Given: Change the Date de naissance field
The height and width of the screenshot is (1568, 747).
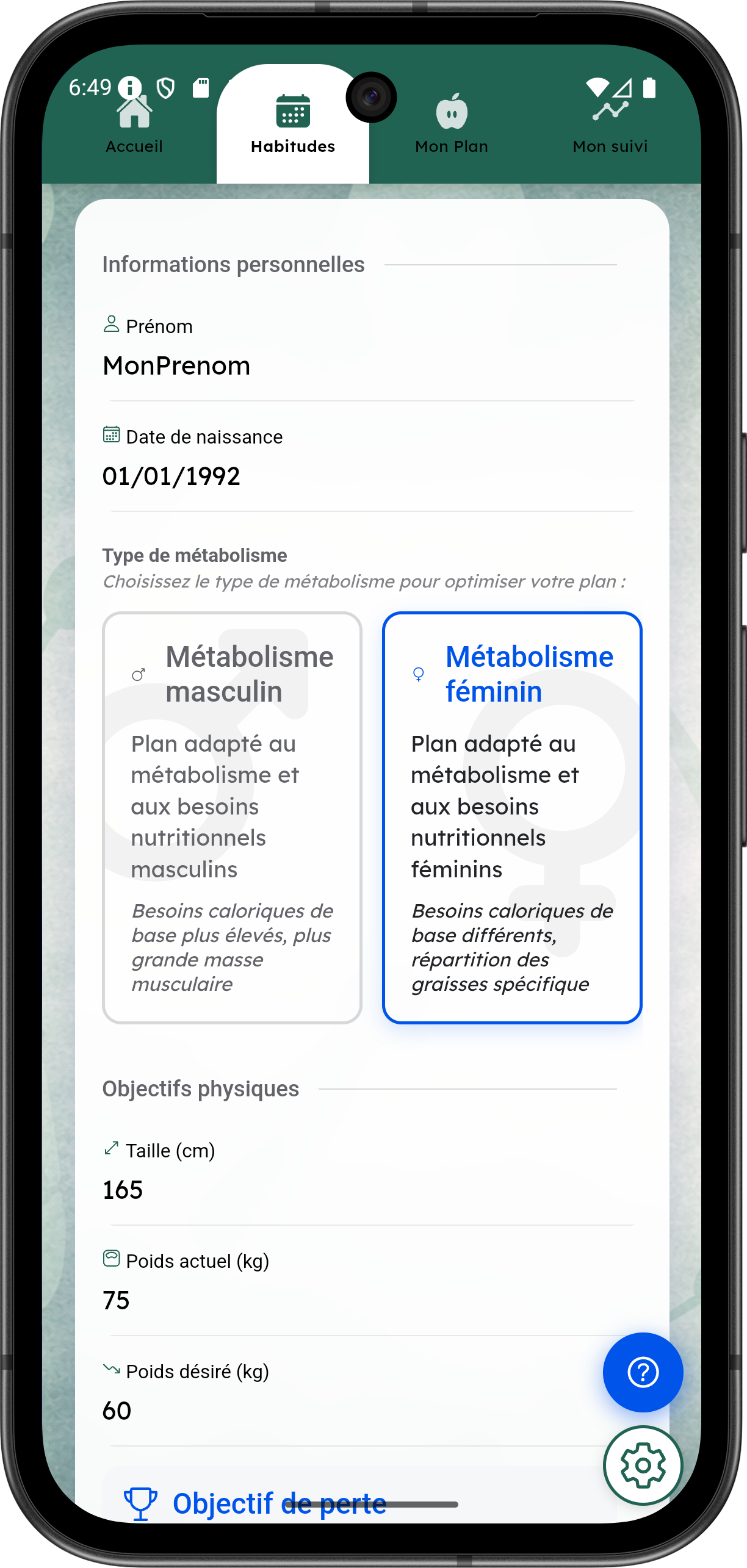Looking at the screenshot, I should click(x=366, y=477).
